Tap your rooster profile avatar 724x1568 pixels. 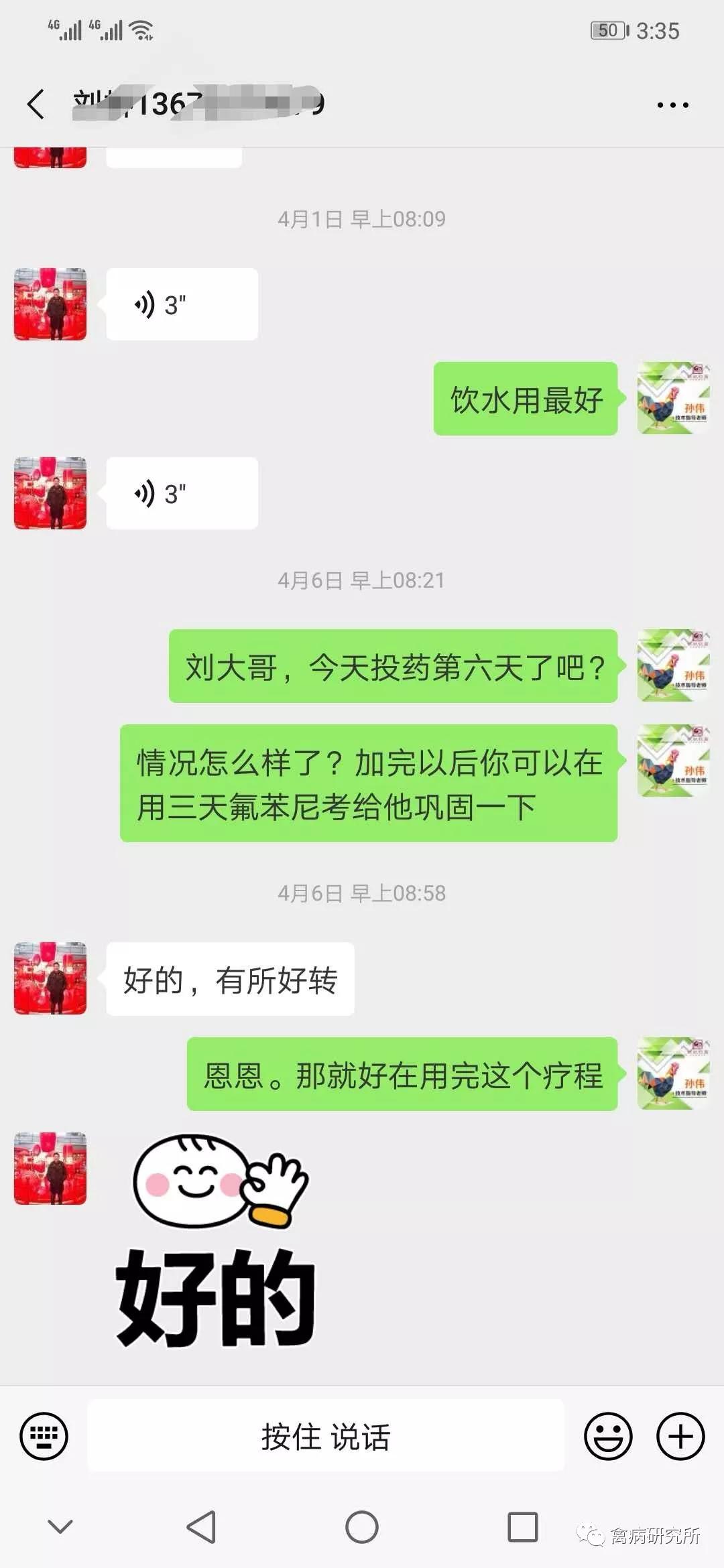[x=674, y=397]
